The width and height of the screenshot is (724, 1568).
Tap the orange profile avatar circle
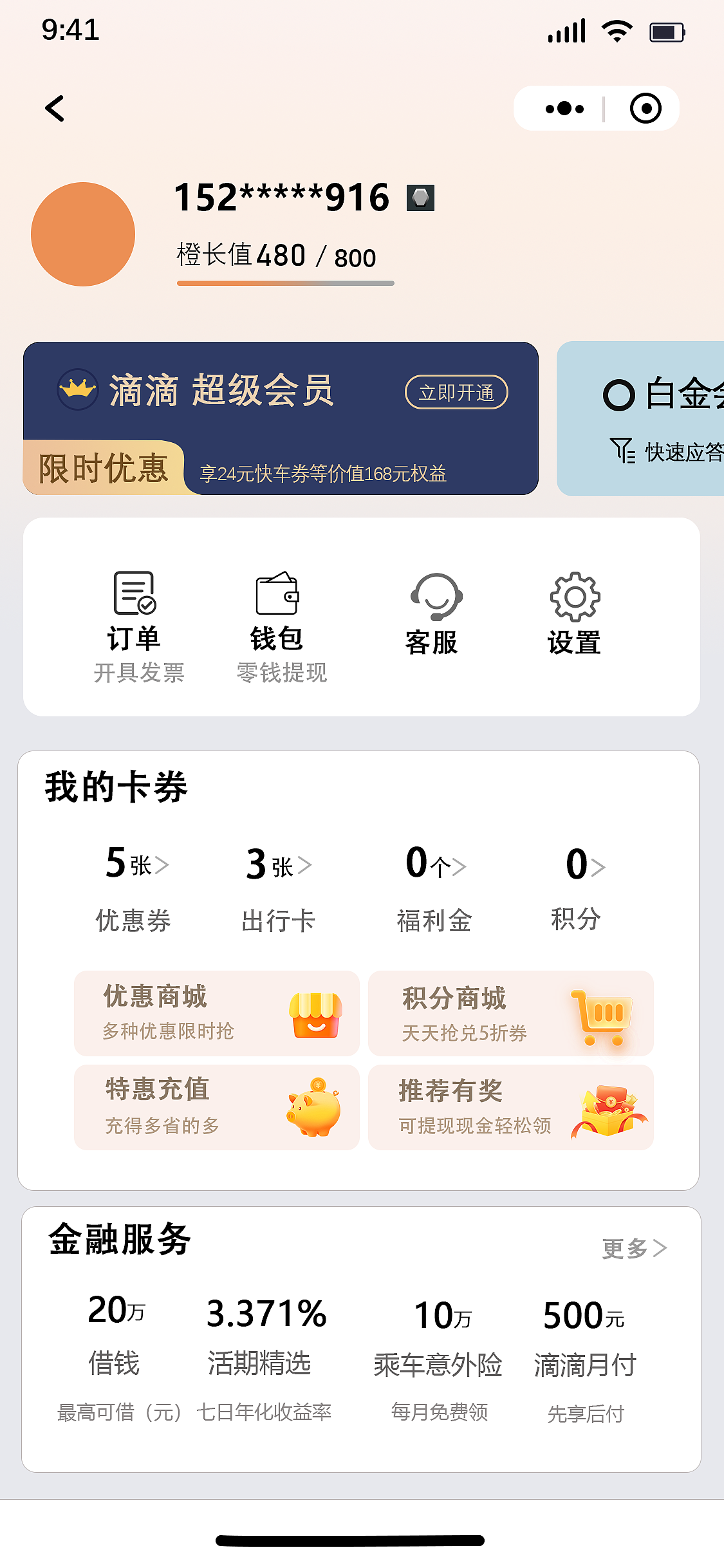tap(83, 235)
